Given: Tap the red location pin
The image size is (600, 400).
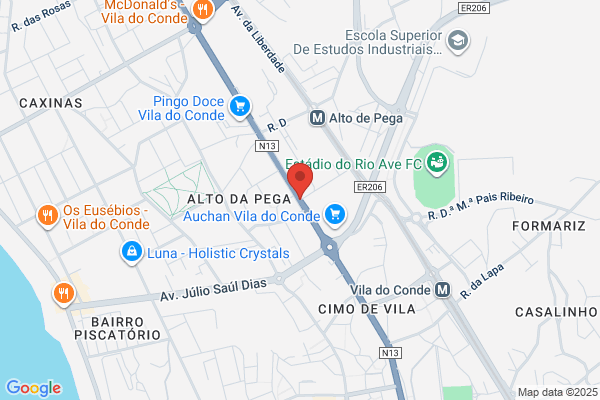Looking at the screenshot, I should pyautogui.click(x=300, y=180).
